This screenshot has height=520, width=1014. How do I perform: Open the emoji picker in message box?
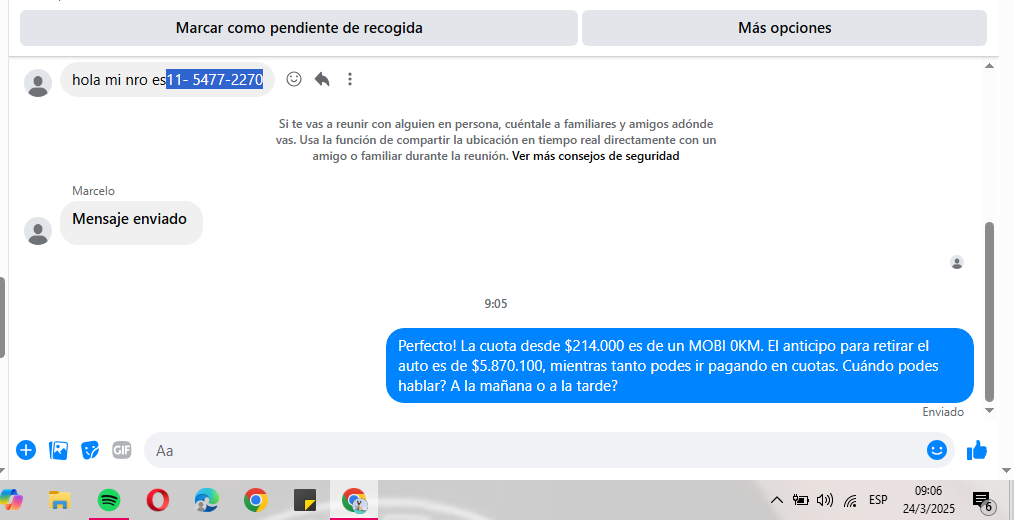(937, 450)
